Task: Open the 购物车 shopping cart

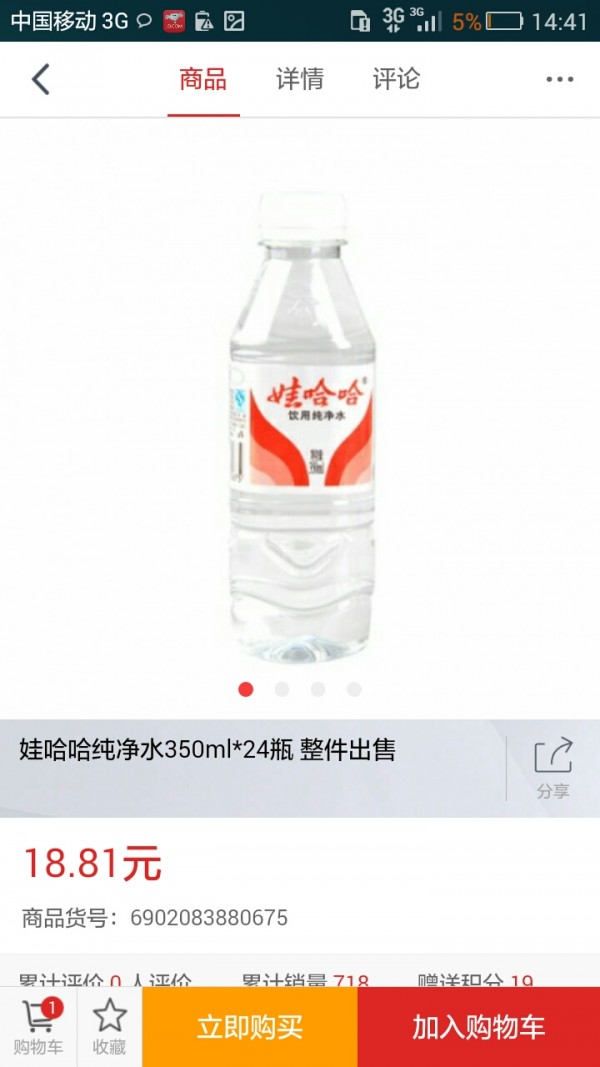Action: [x=38, y=1027]
